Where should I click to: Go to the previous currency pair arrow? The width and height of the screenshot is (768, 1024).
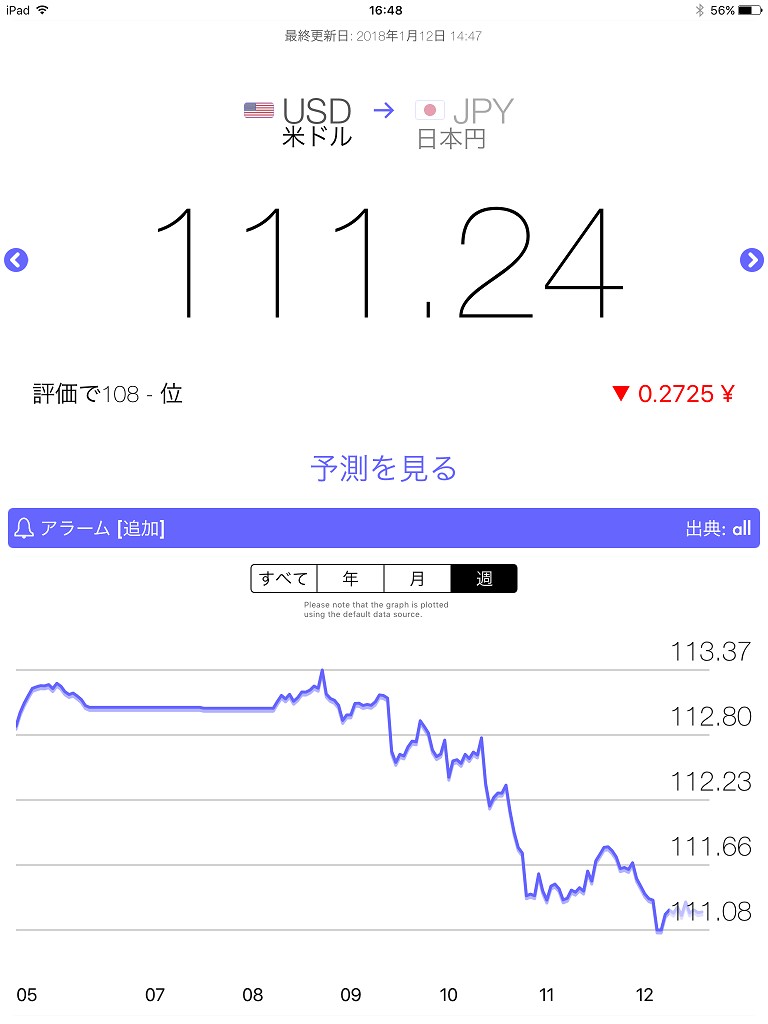(x=16, y=260)
